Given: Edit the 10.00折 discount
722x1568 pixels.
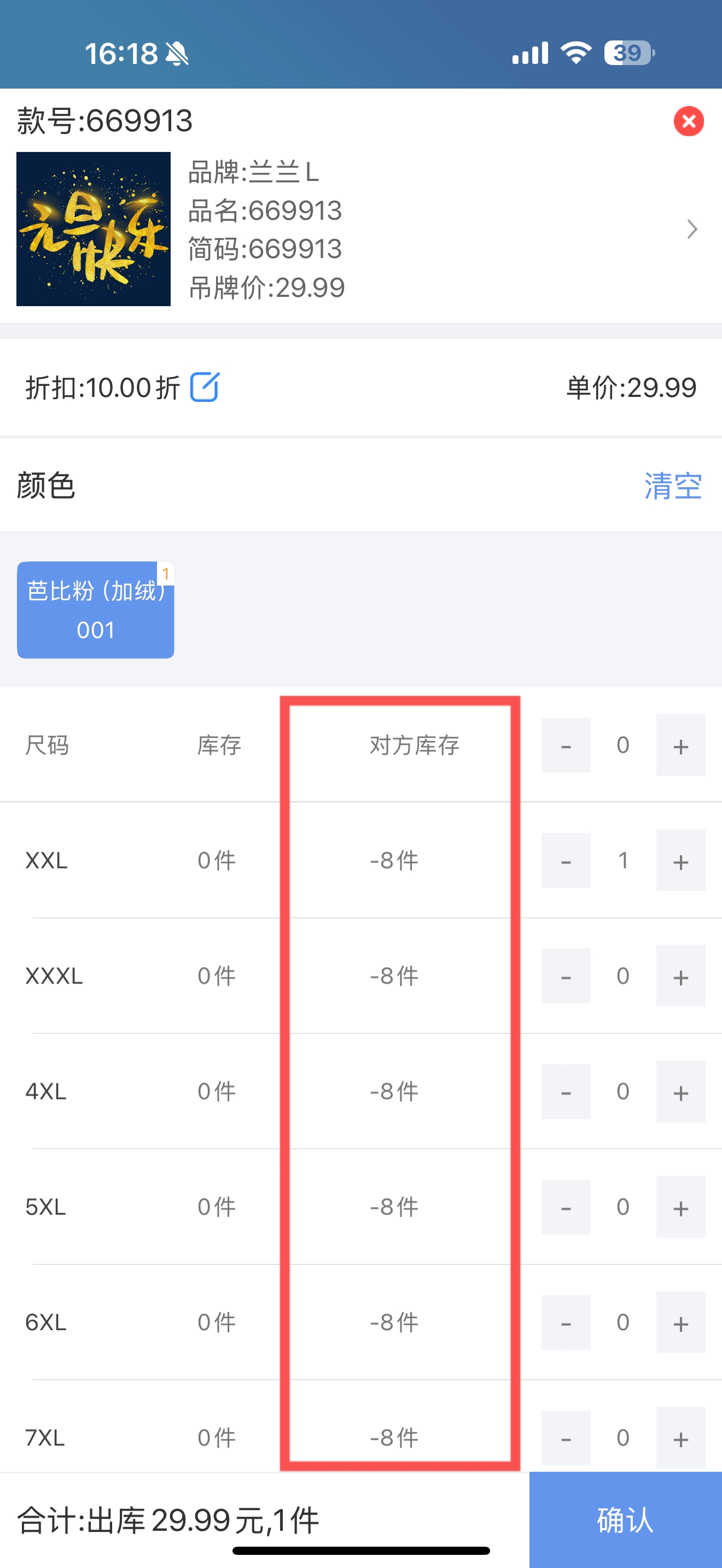Looking at the screenshot, I should coord(205,387).
